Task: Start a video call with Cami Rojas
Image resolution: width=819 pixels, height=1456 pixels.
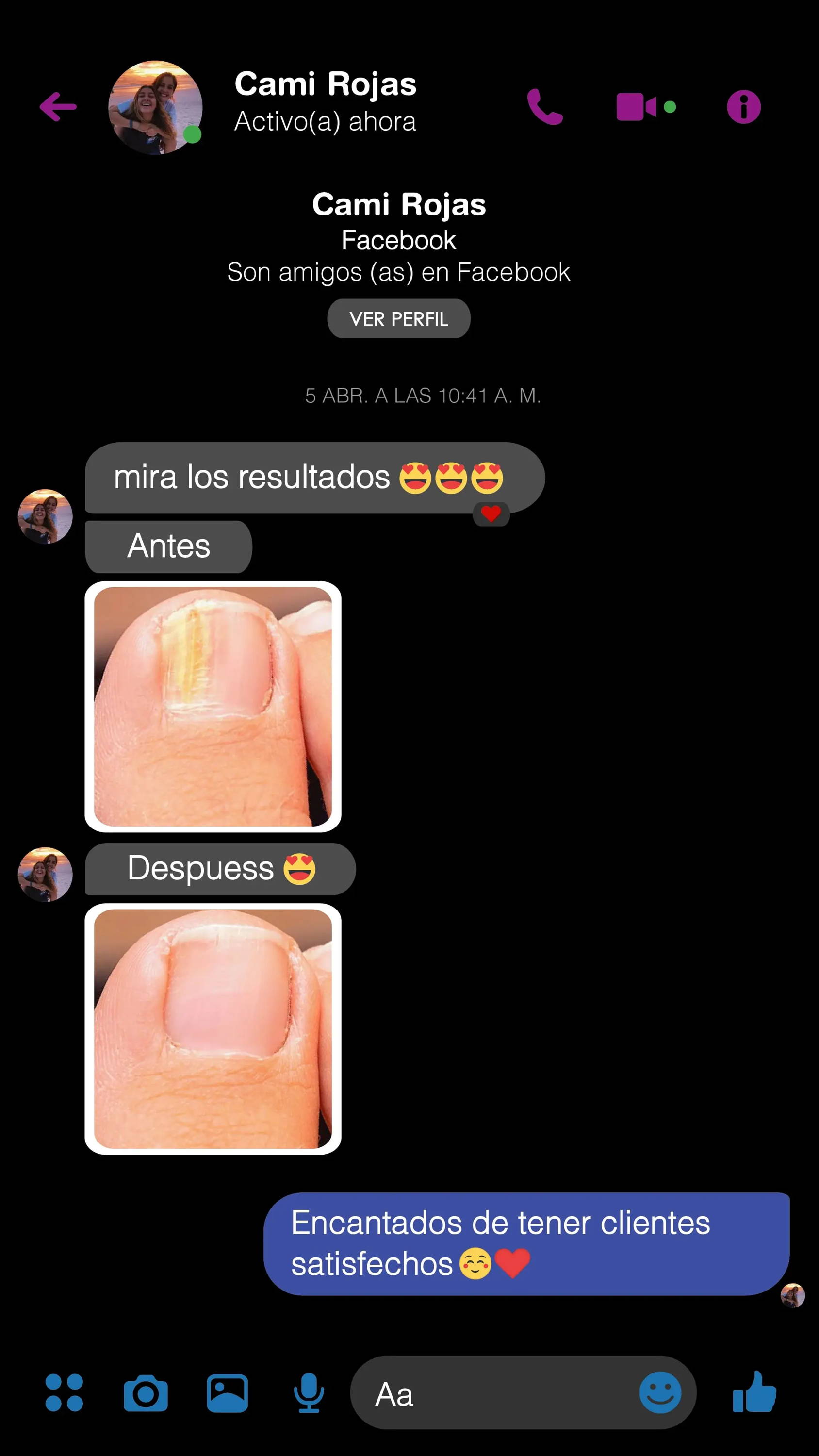Action: pyautogui.click(x=637, y=106)
